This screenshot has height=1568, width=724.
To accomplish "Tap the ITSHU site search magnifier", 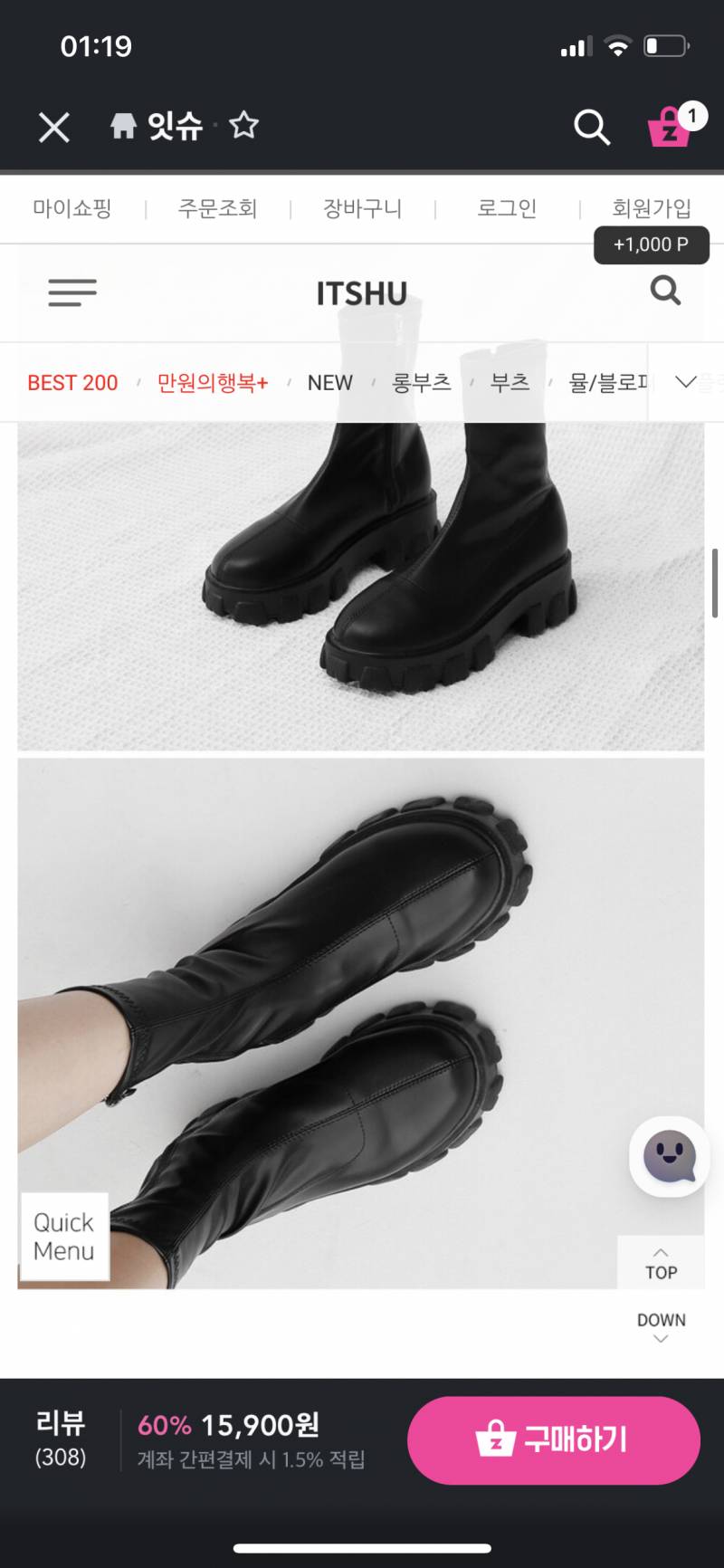I will (665, 291).
